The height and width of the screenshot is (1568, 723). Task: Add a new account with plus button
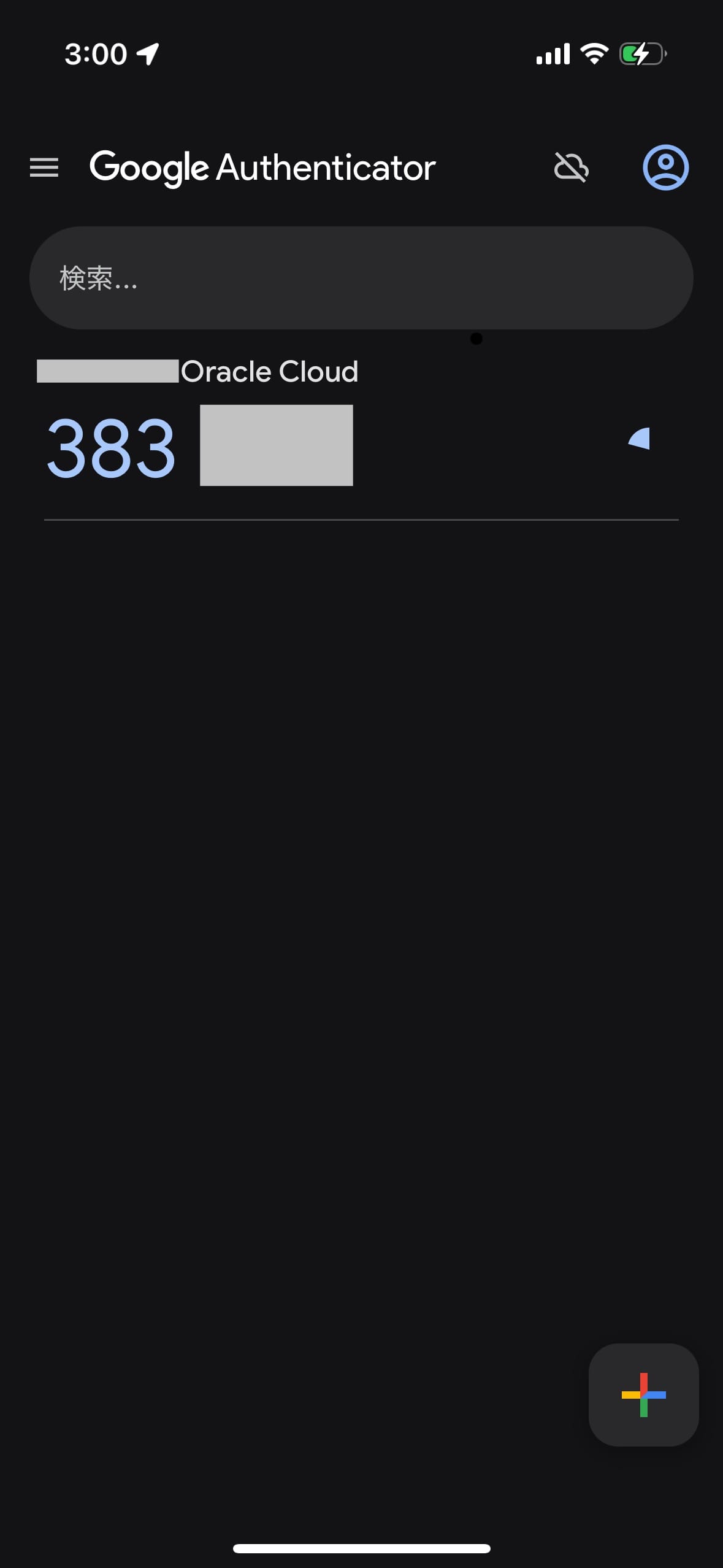[643, 1394]
